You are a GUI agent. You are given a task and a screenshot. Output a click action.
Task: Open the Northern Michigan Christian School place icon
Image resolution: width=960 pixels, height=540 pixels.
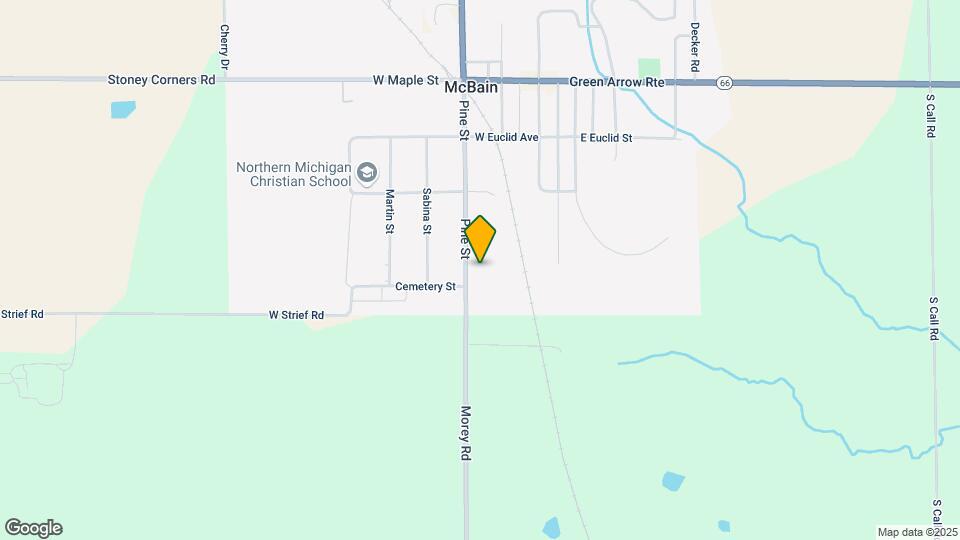tap(367, 174)
